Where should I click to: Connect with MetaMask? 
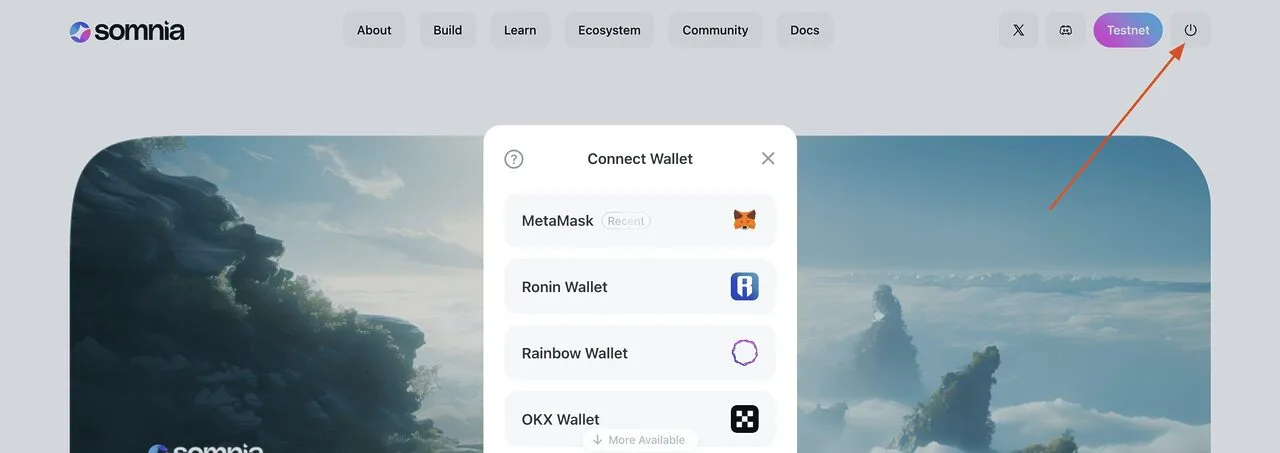tap(640, 221)
